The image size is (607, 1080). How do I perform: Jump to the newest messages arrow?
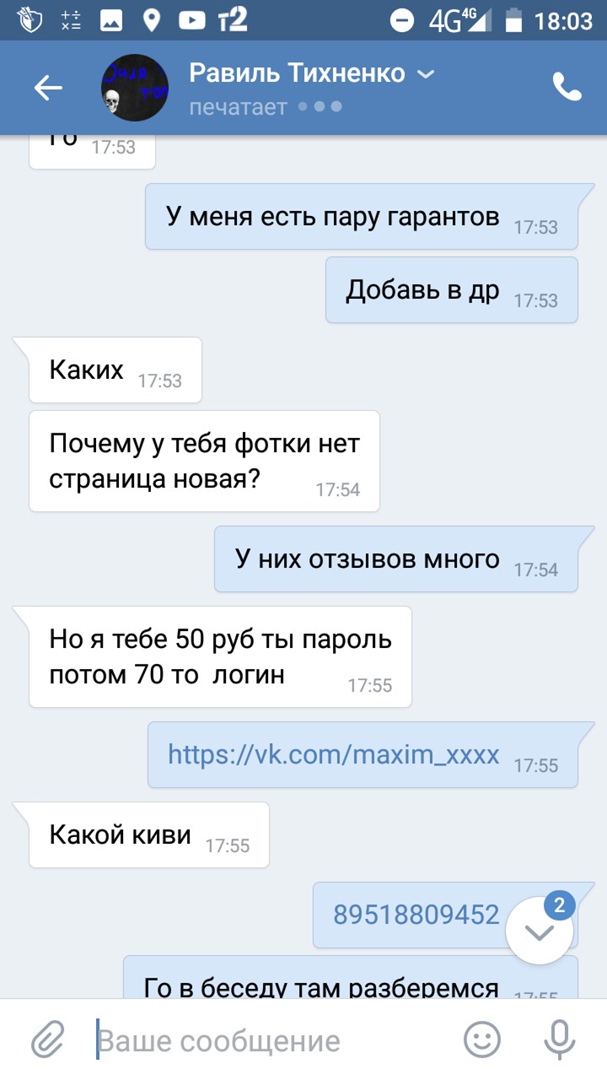(540, 931)
